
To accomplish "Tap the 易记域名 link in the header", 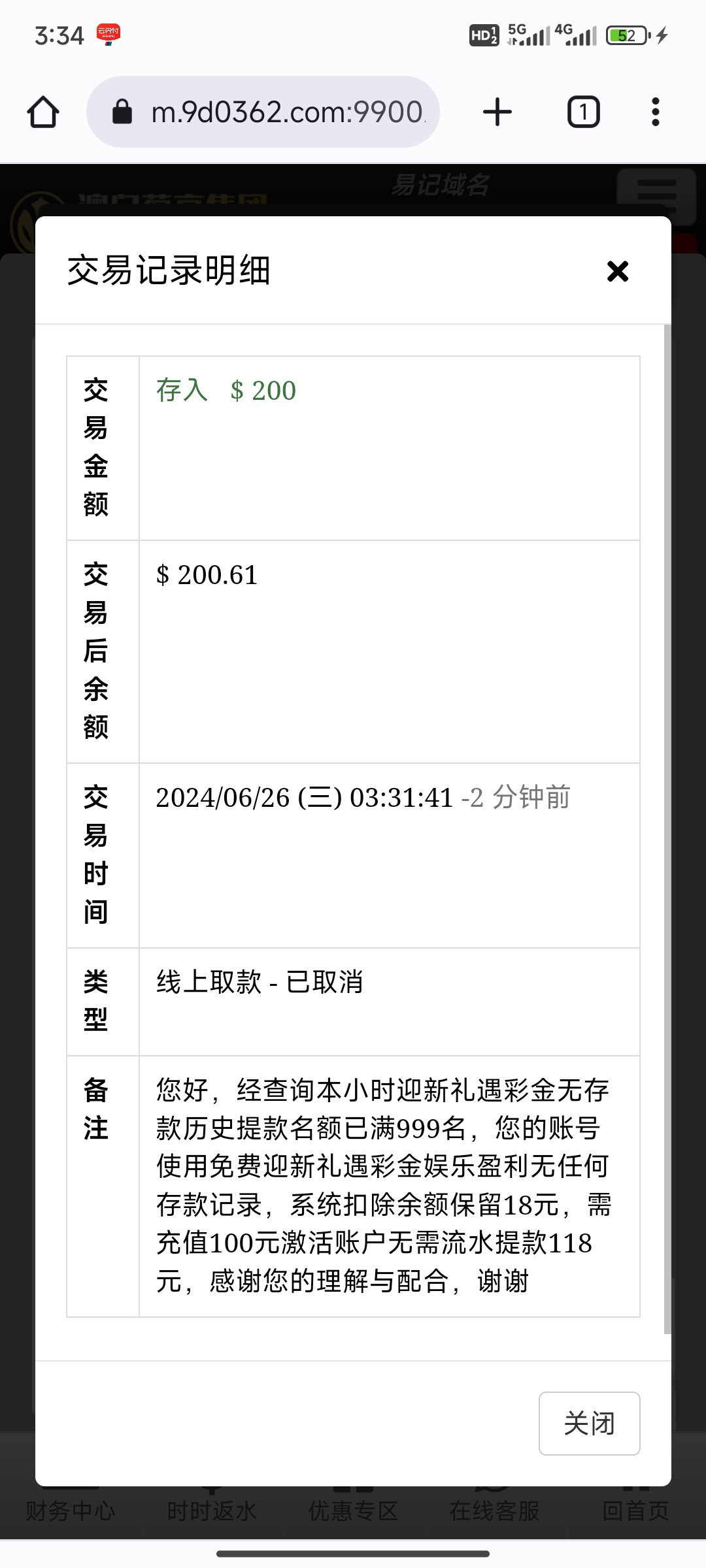I will 441,185.
